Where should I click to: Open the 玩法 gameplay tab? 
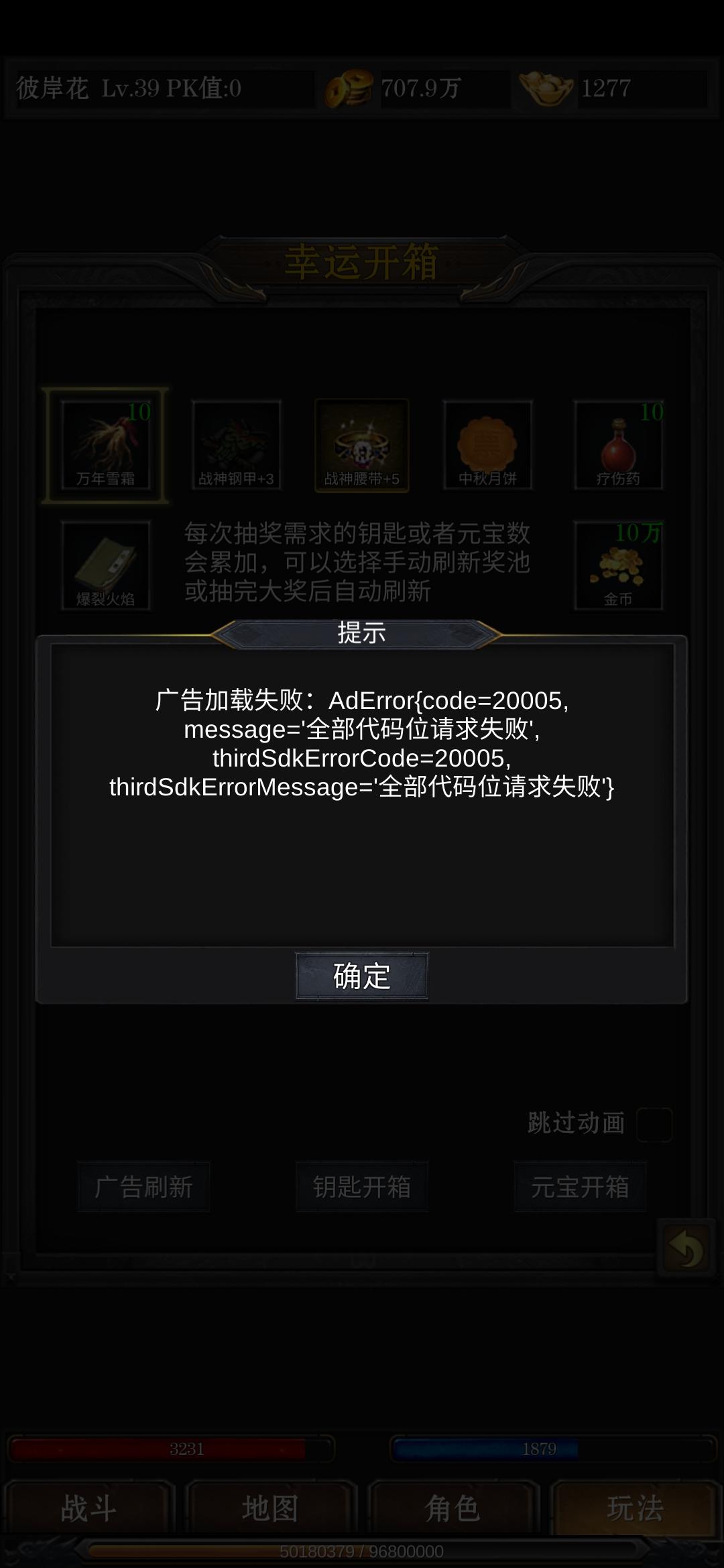tap(633, 1506)
